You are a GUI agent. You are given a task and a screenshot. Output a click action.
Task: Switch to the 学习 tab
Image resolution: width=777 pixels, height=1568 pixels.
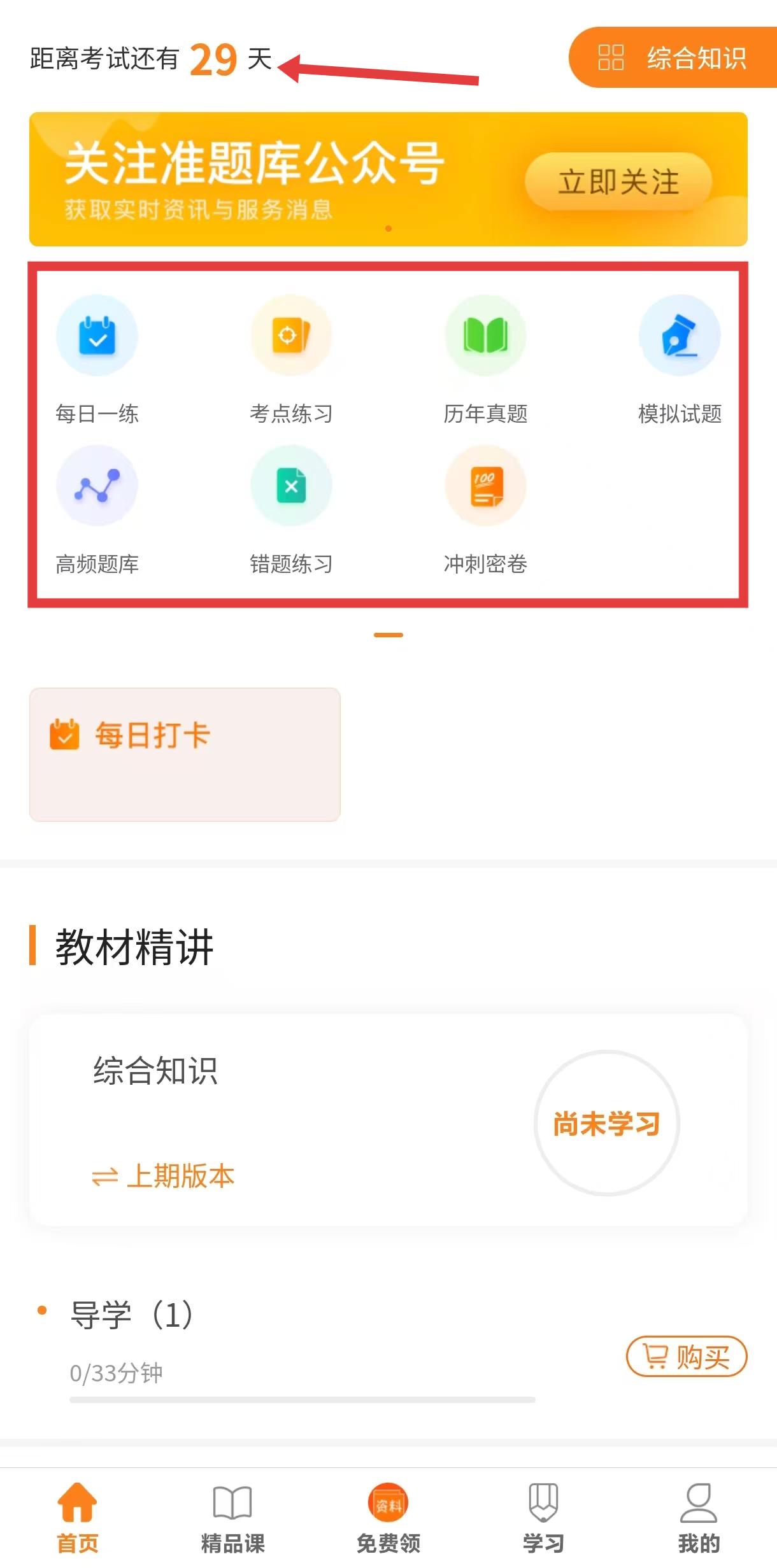point(543,1518)
